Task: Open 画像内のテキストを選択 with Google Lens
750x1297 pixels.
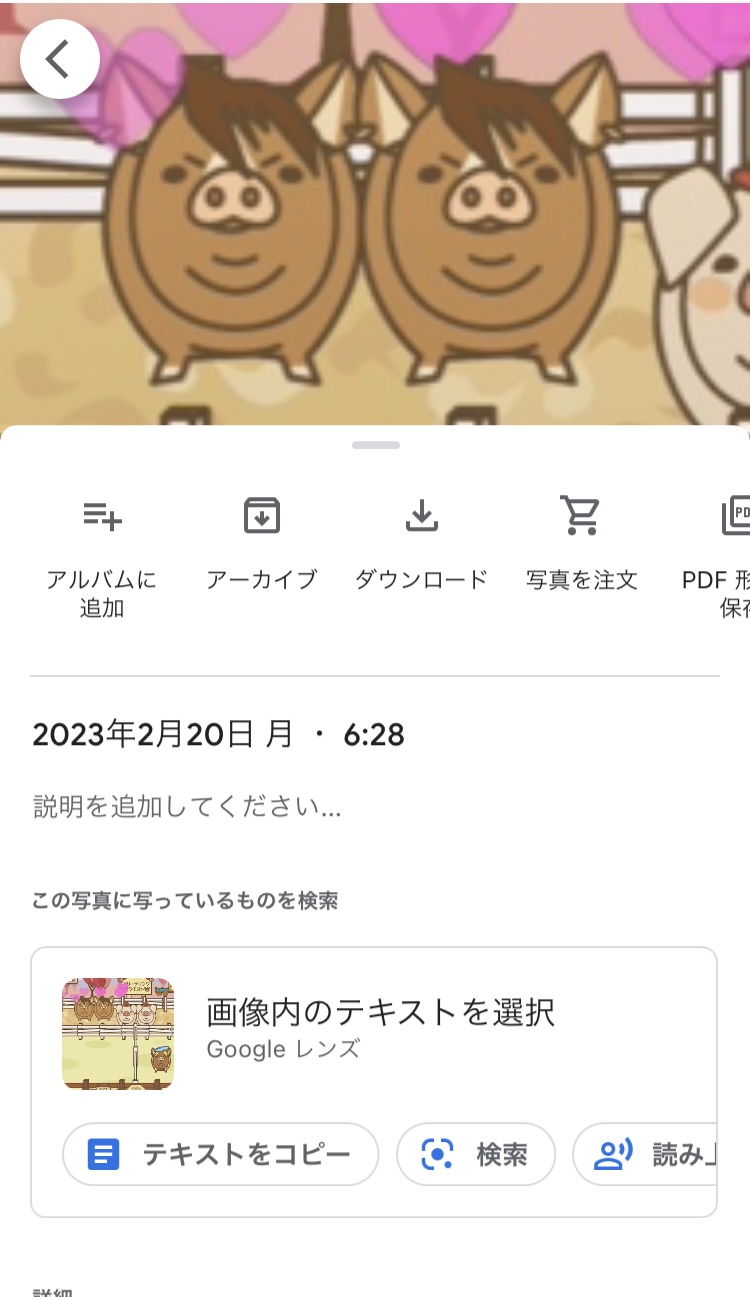Action: coord(380,1030)
